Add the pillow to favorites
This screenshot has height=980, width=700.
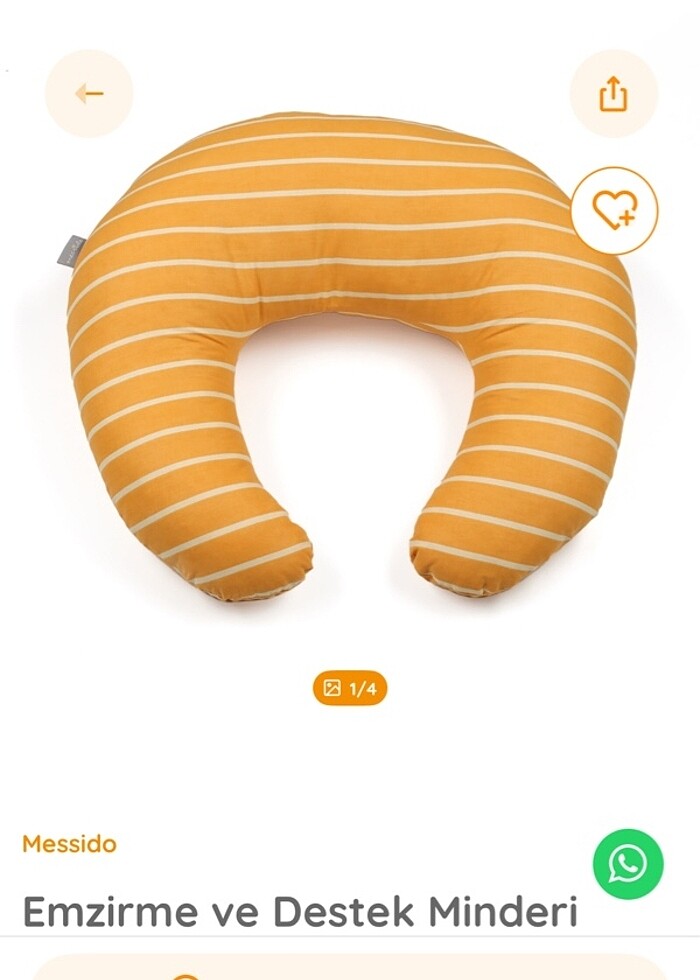pos(614,210)
